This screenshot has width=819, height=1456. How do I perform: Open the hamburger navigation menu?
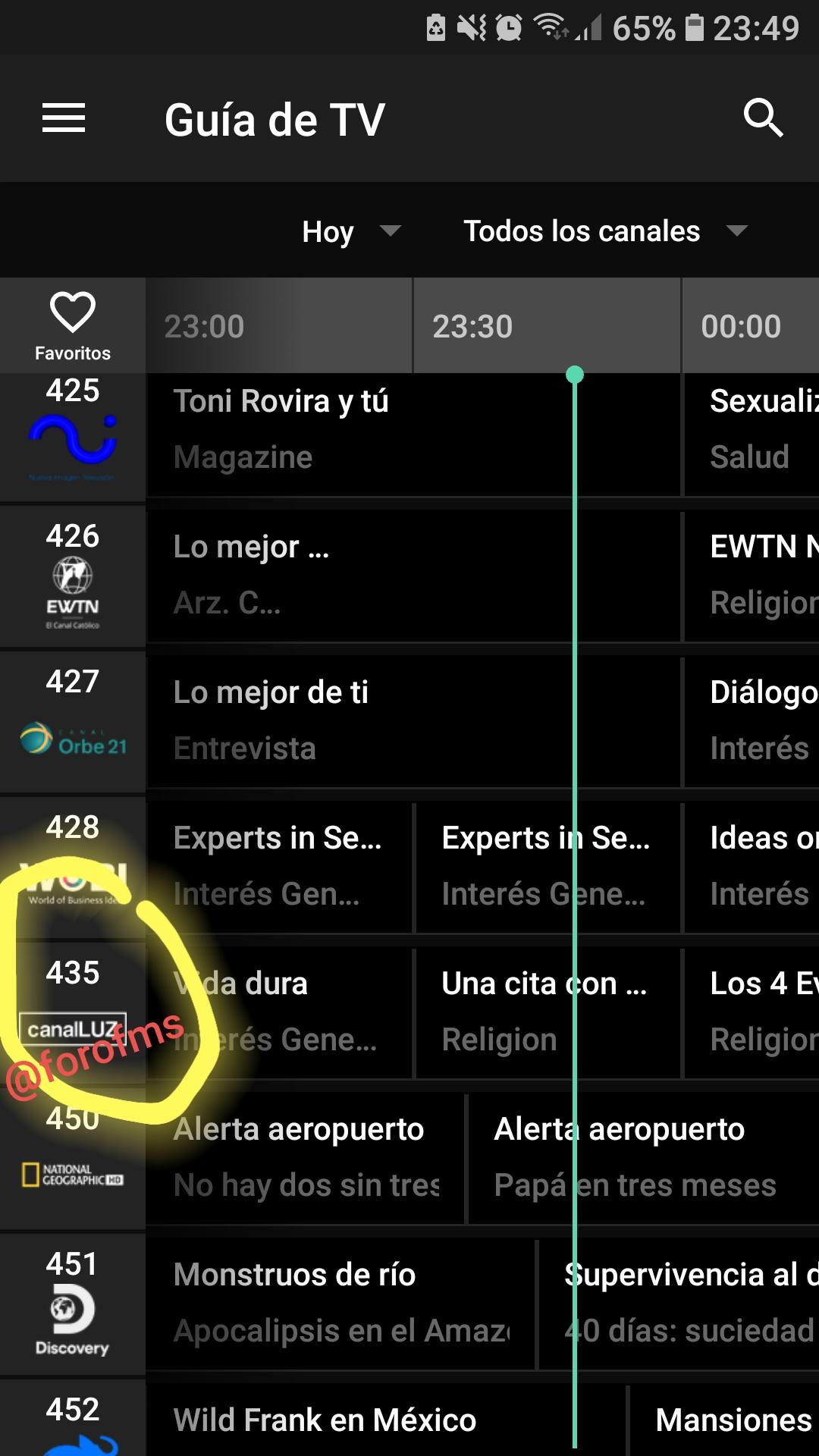point(64,118)
